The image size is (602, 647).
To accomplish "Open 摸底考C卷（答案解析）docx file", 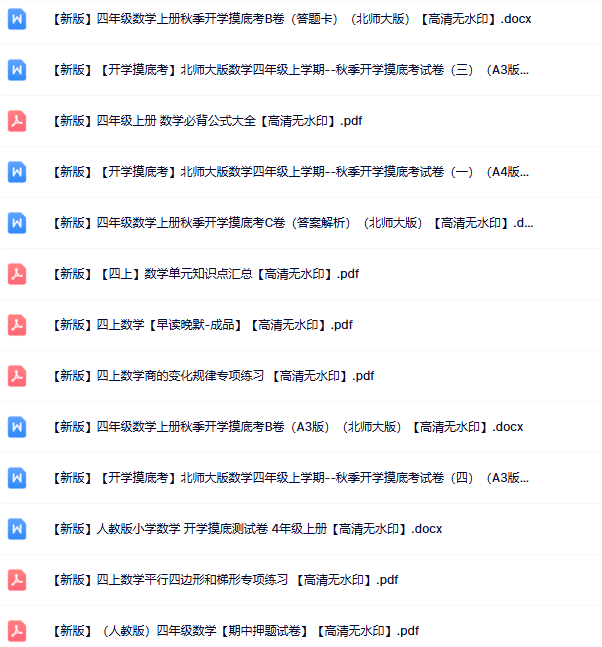I will tap(290, 223).
